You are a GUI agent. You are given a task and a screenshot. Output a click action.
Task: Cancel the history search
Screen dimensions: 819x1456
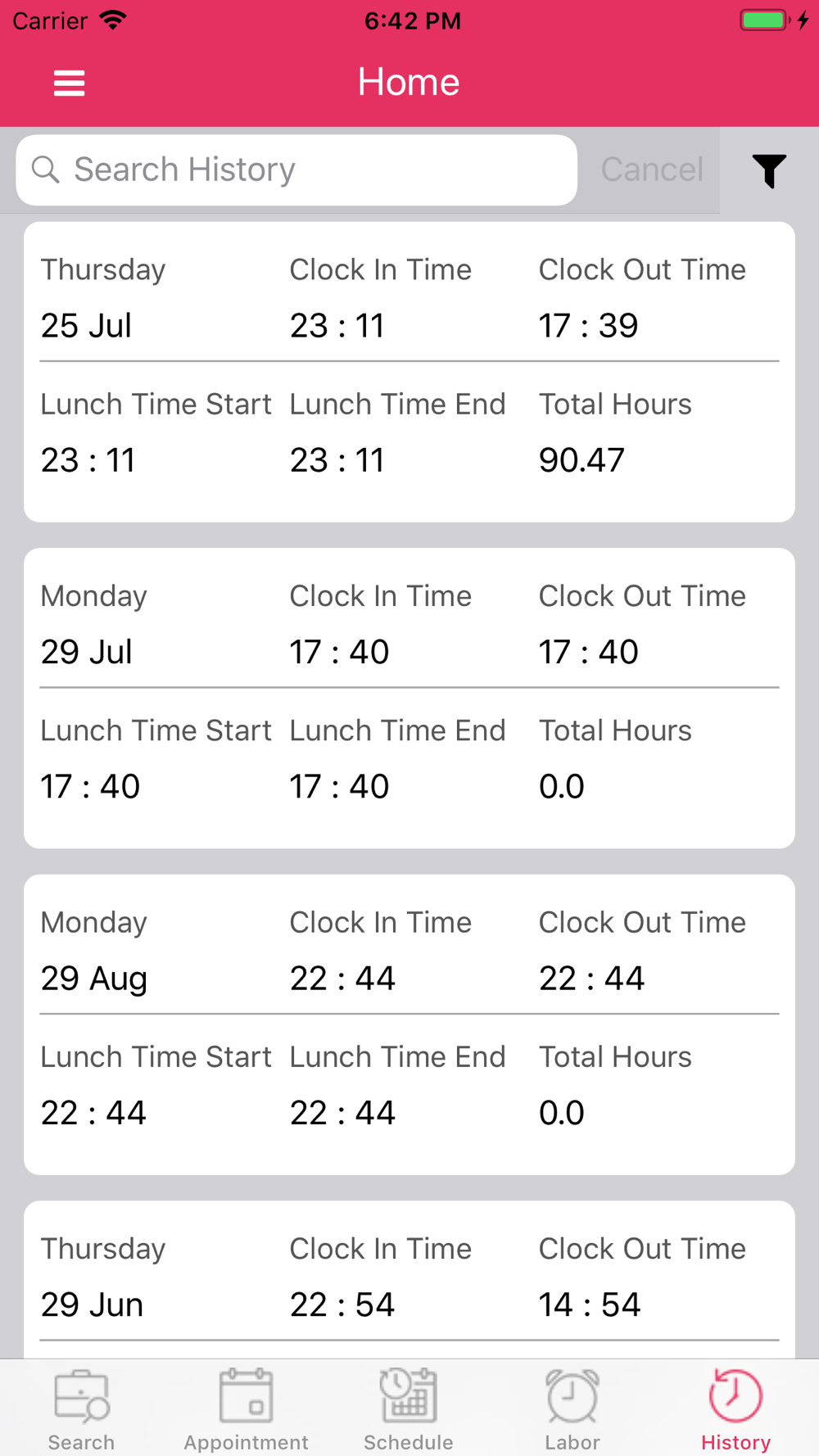(652, 170)
